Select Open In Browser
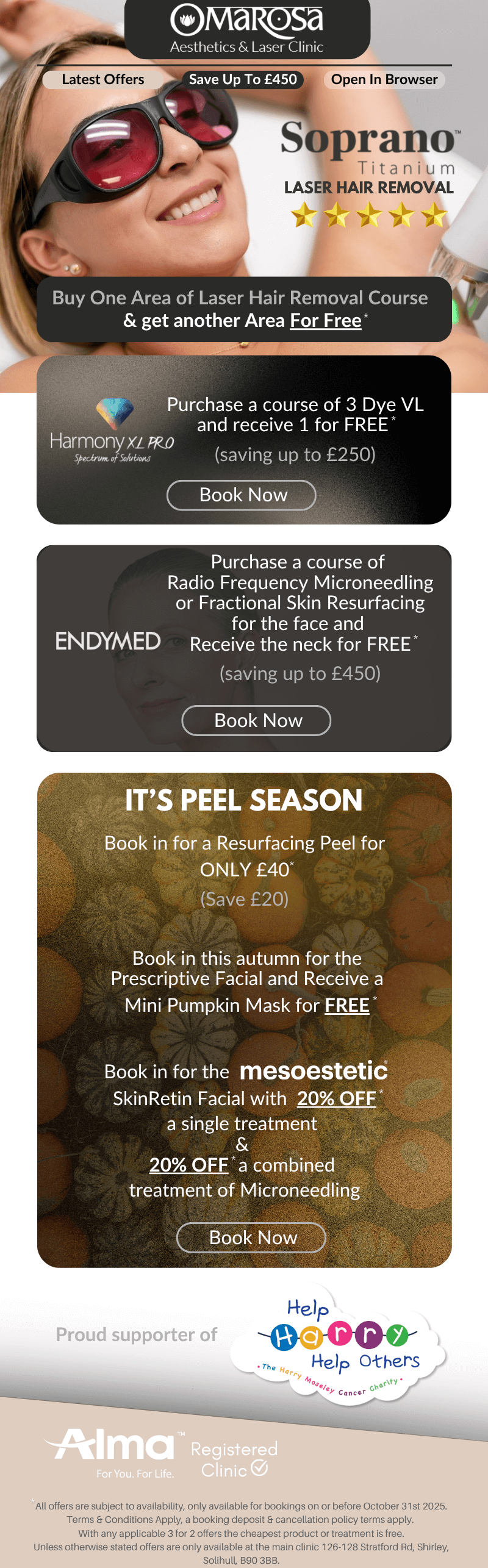The image size is (488, 1568). tap(384, 80)
